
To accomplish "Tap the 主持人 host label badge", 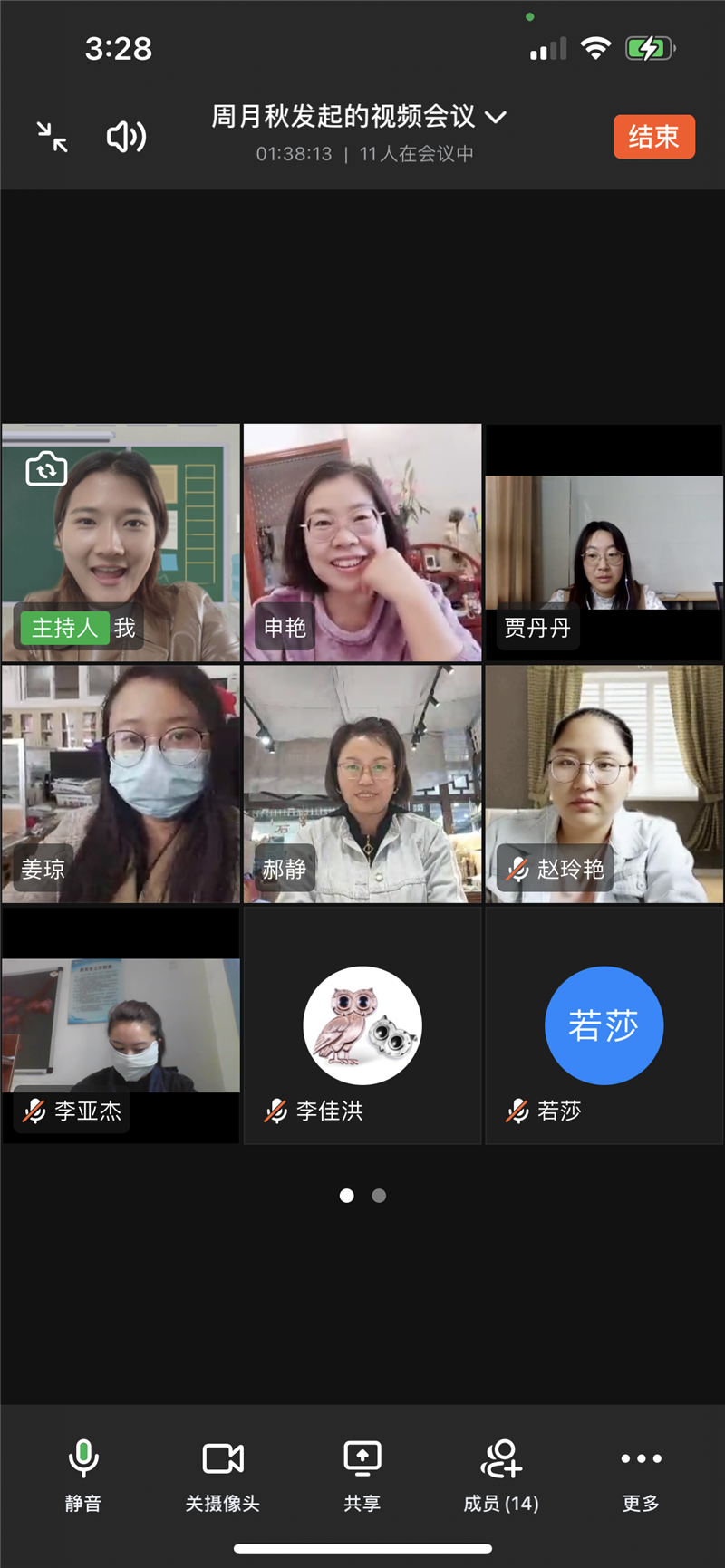I will pos(63,627).
